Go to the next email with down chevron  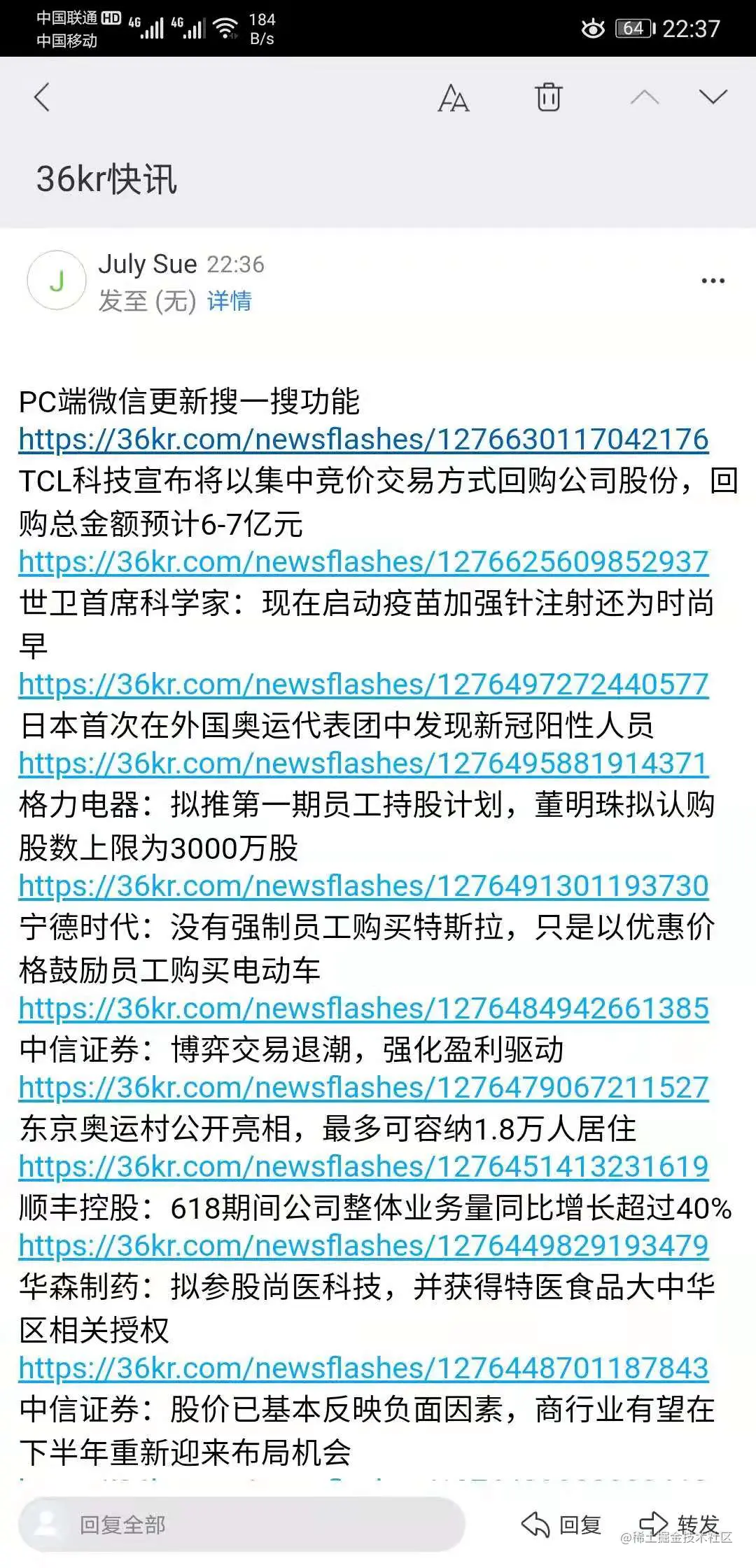point(713,97)
